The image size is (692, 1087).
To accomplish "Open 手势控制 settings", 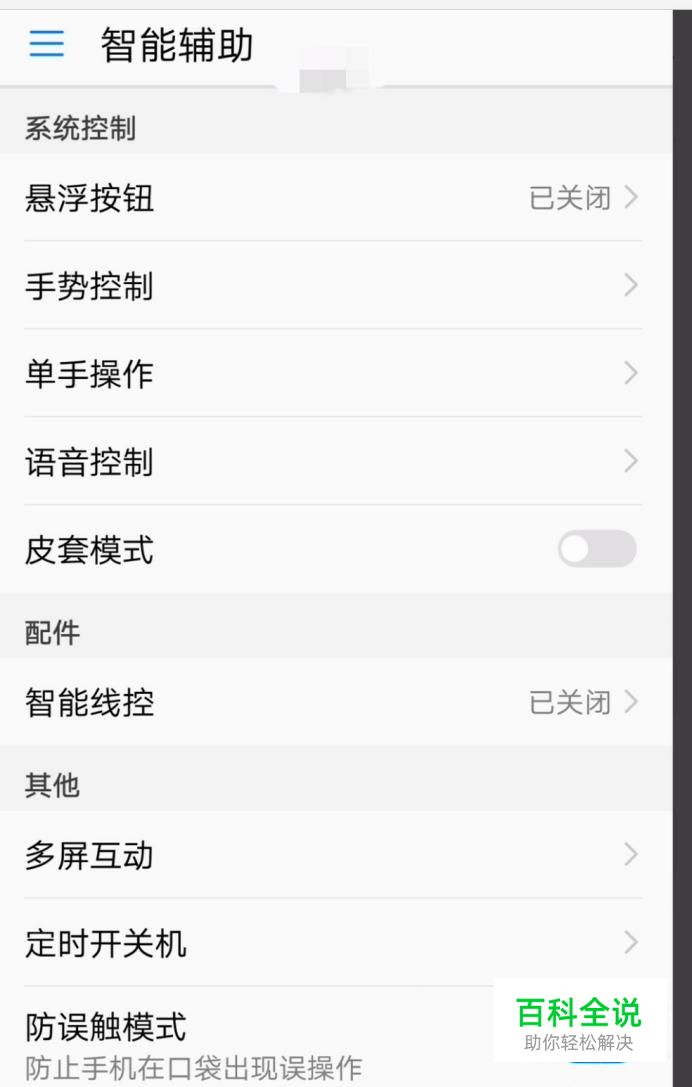I will [332, 286].
